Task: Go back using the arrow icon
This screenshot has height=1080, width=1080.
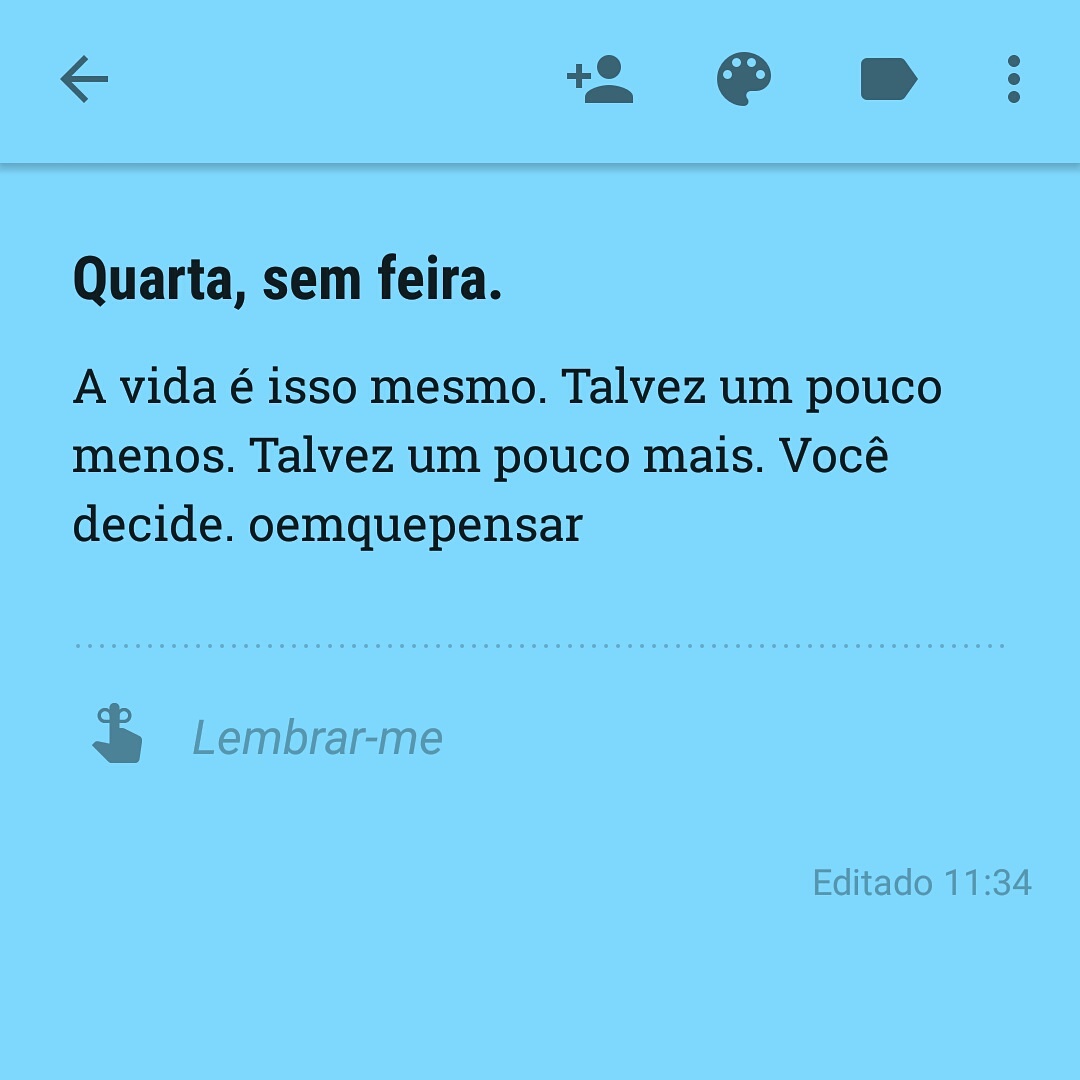Action: (x=84, y=80)
